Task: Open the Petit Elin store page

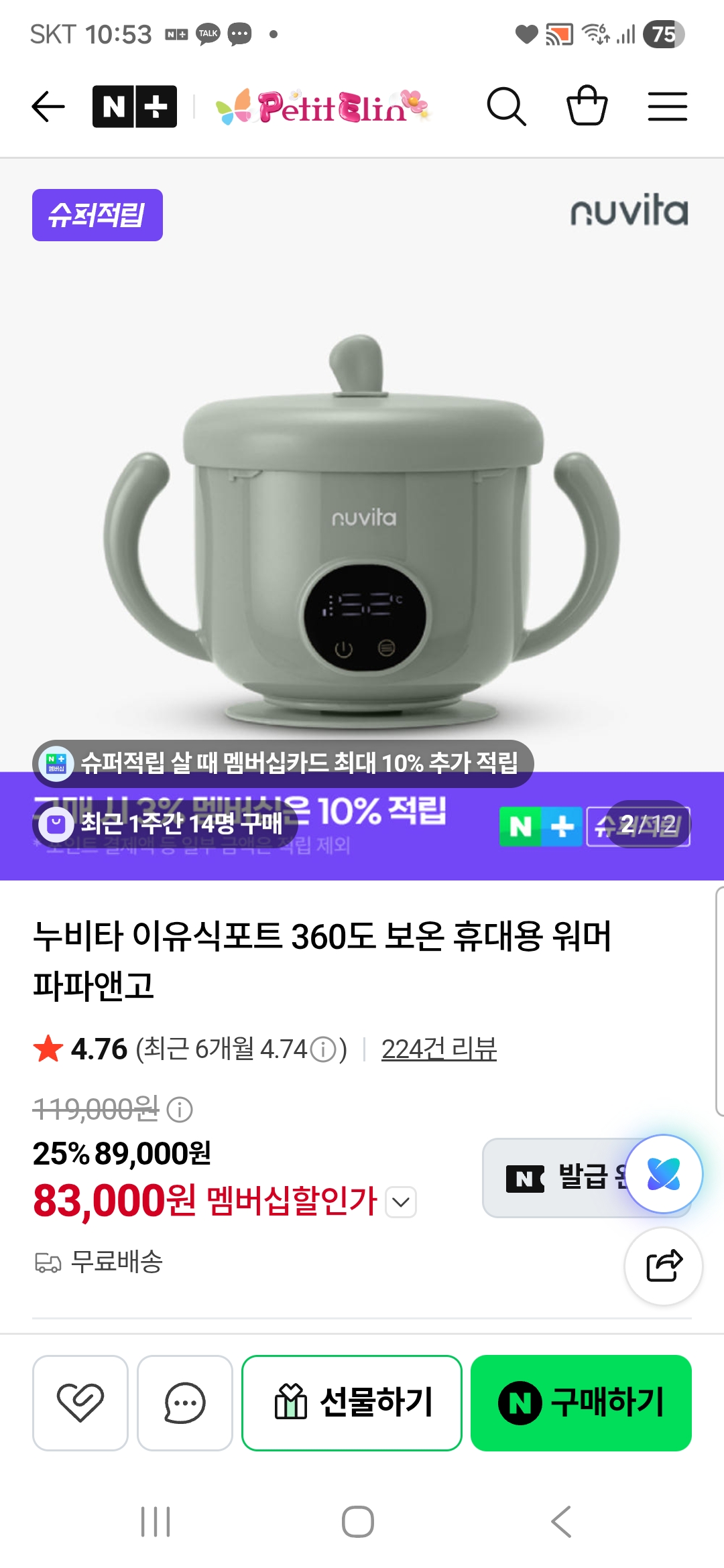Action: click(x=322, y=107)
